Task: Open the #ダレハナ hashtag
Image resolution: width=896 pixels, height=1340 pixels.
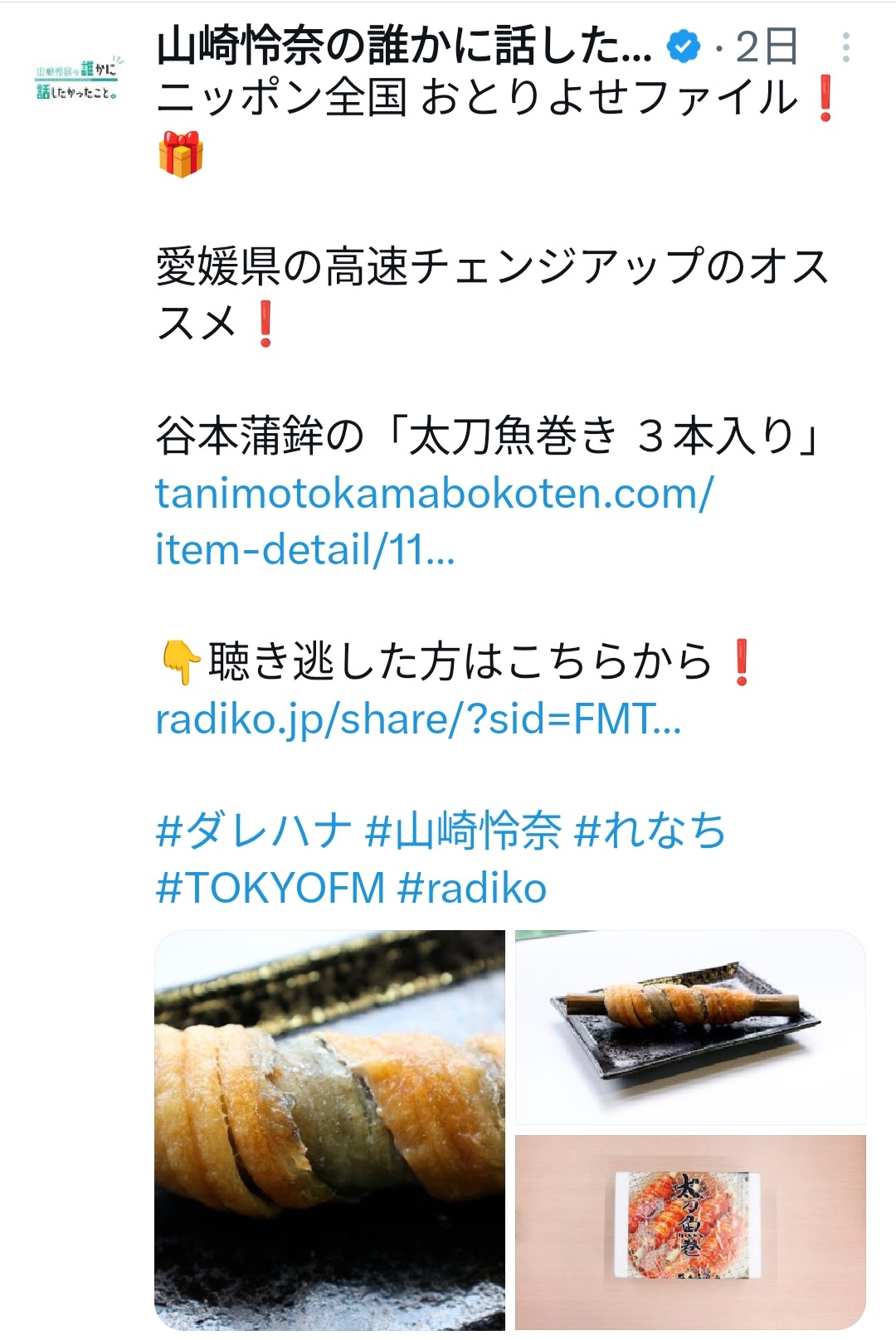Action: coord(253,831)
